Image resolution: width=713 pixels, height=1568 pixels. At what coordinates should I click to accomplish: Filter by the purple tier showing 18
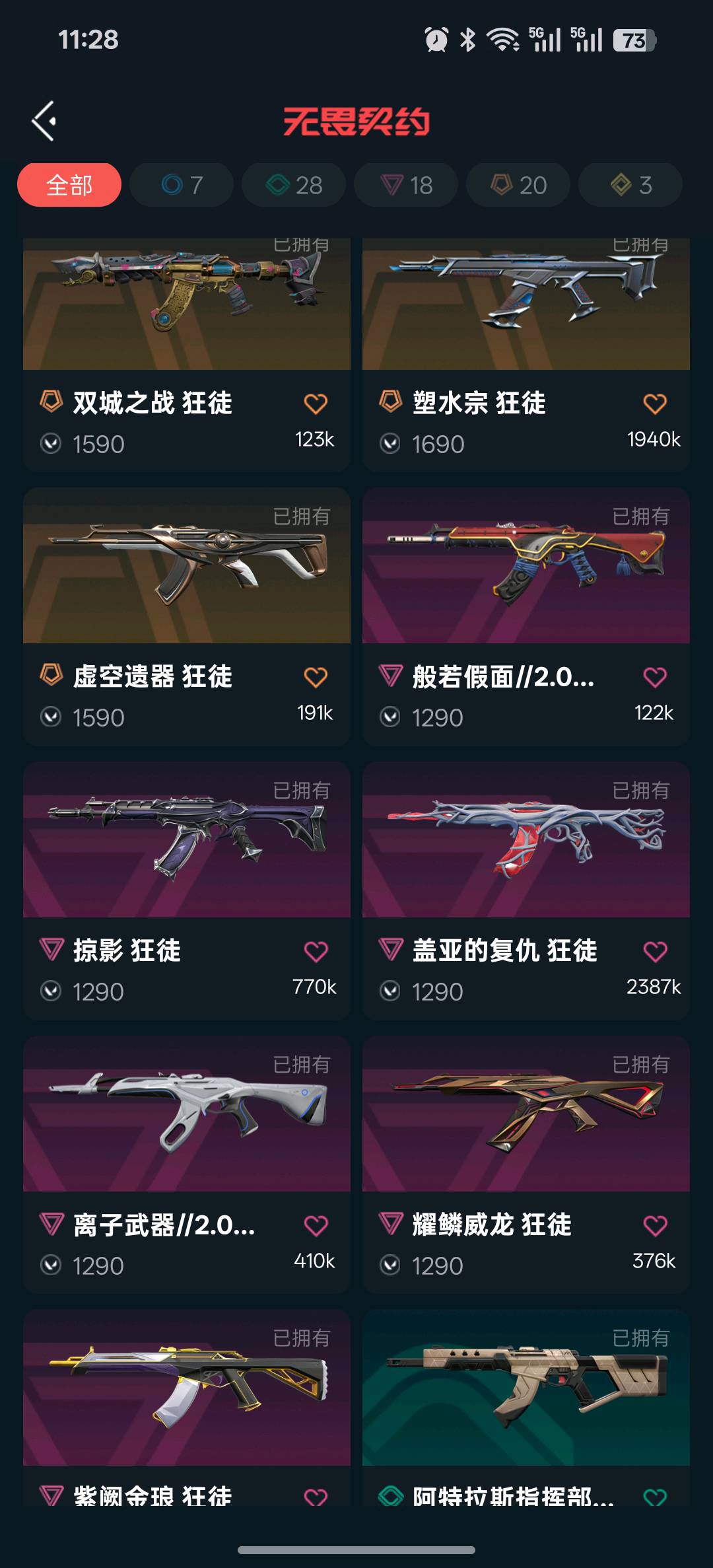[x=406, y=185]
